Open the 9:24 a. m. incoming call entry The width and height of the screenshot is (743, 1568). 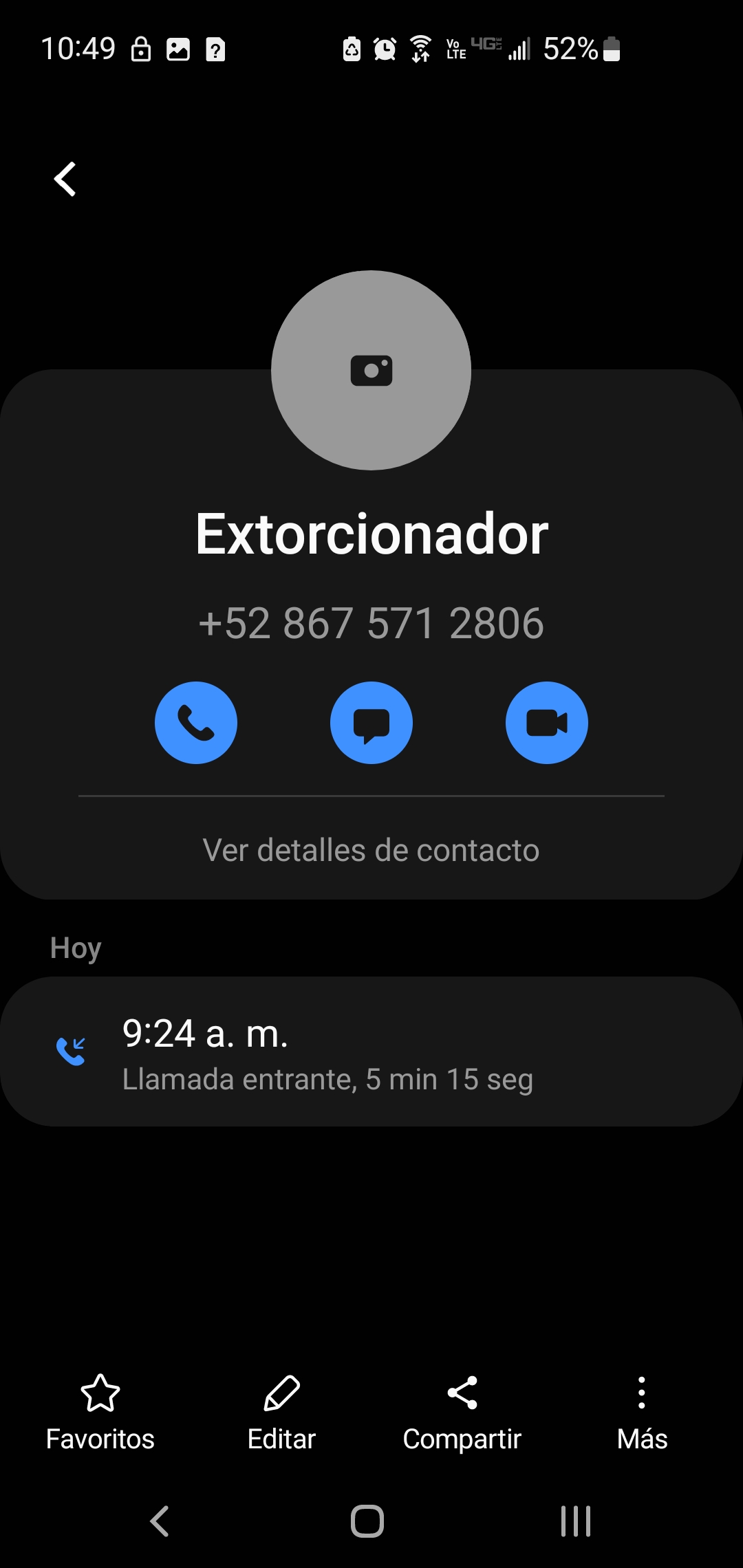pyautogui.click(x=371, y=1052)
